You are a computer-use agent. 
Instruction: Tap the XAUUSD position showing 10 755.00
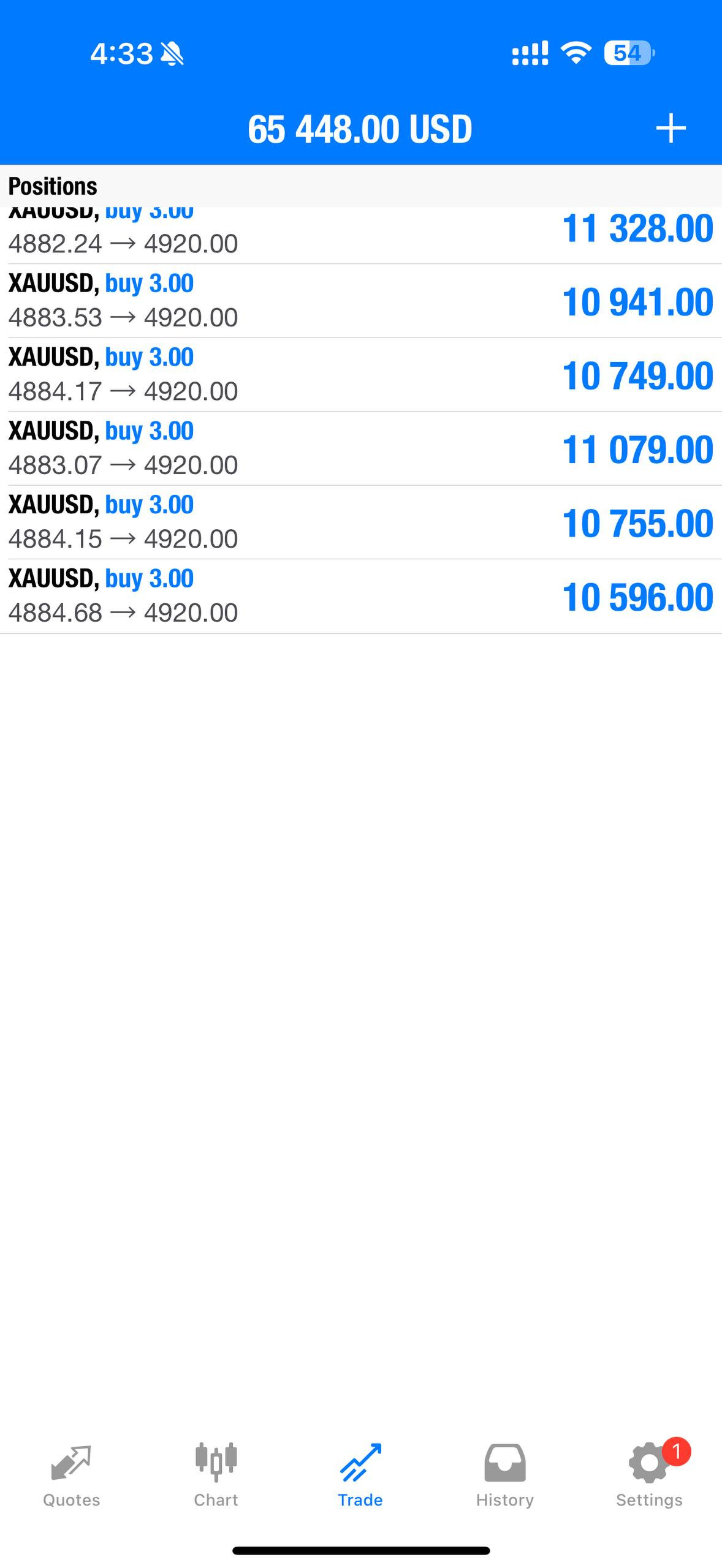(360, 522)
